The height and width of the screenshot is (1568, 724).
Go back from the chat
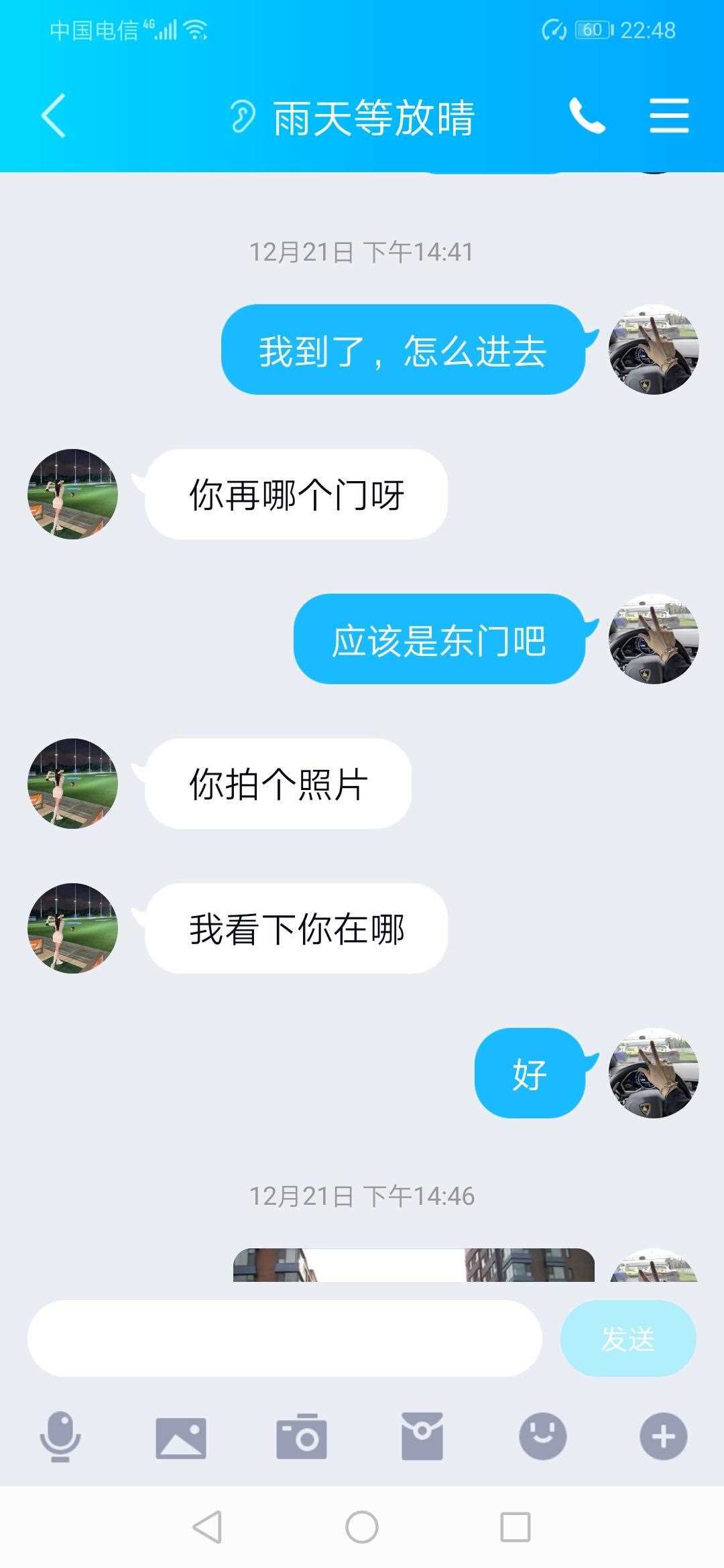pyautogui.click(x=54, y=116)
